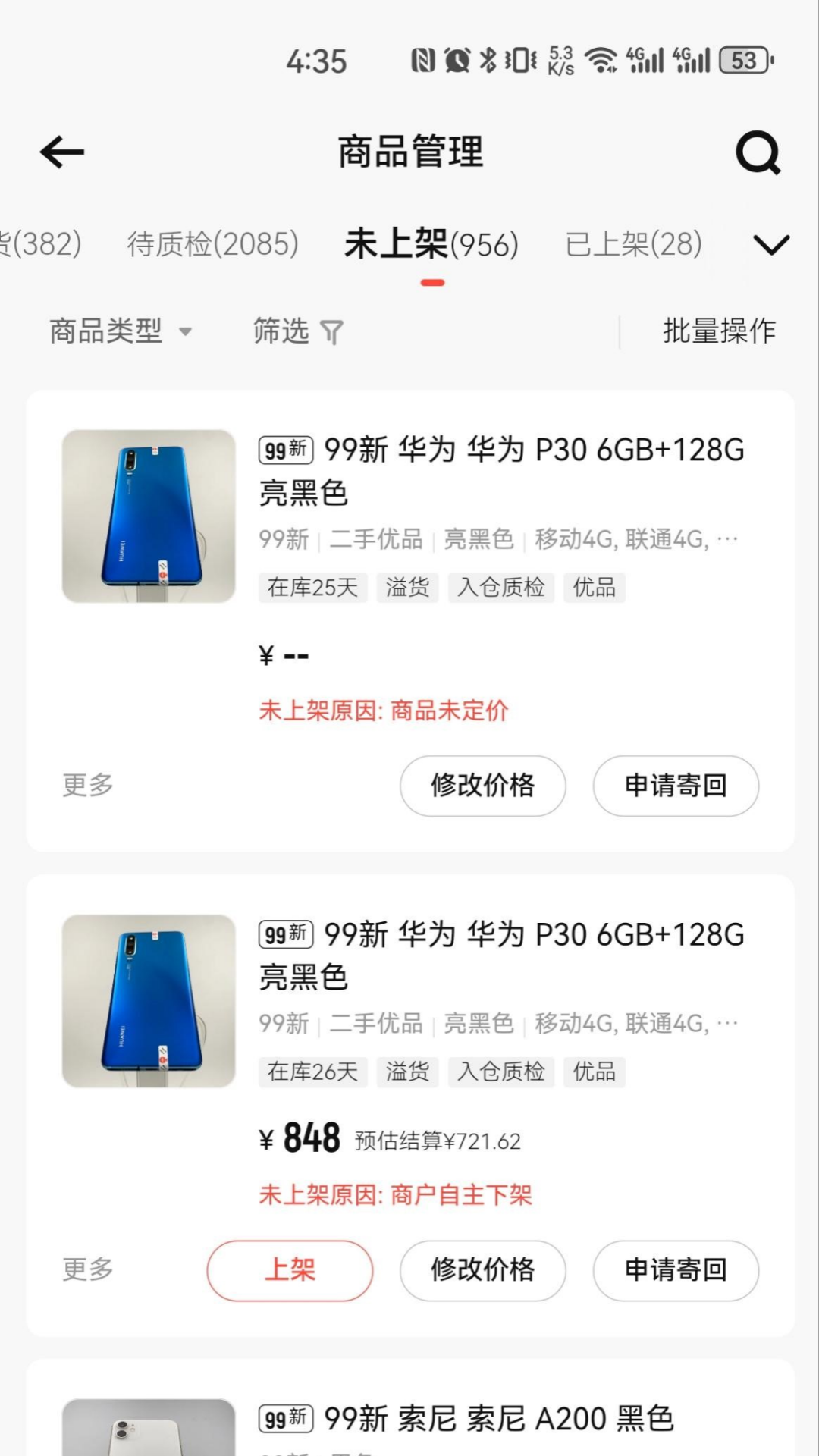The width and height of the screenshot is (819, 1456).
Task: Open search with the magnifier icon
Action: point(758,153)
